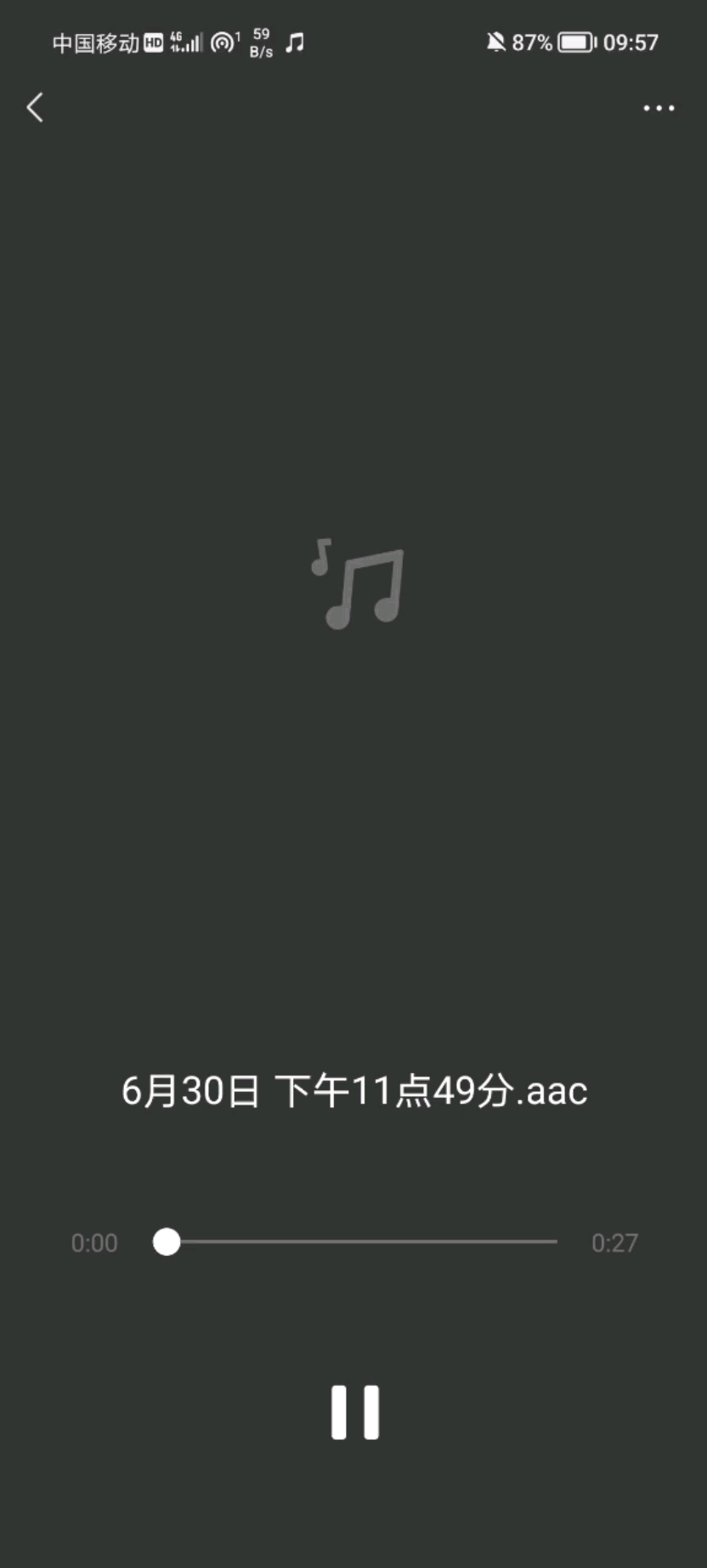The width and height of the screenshot is (707, 1568).
Task: Go back using the top-left arrow
Action: (35, 107)
